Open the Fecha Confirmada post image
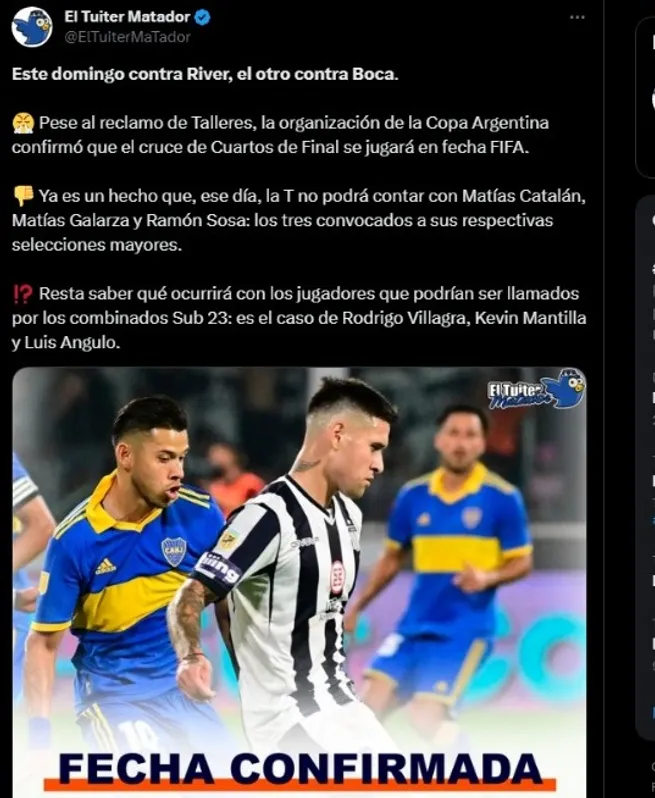655x798 pixels. point(299,580)
